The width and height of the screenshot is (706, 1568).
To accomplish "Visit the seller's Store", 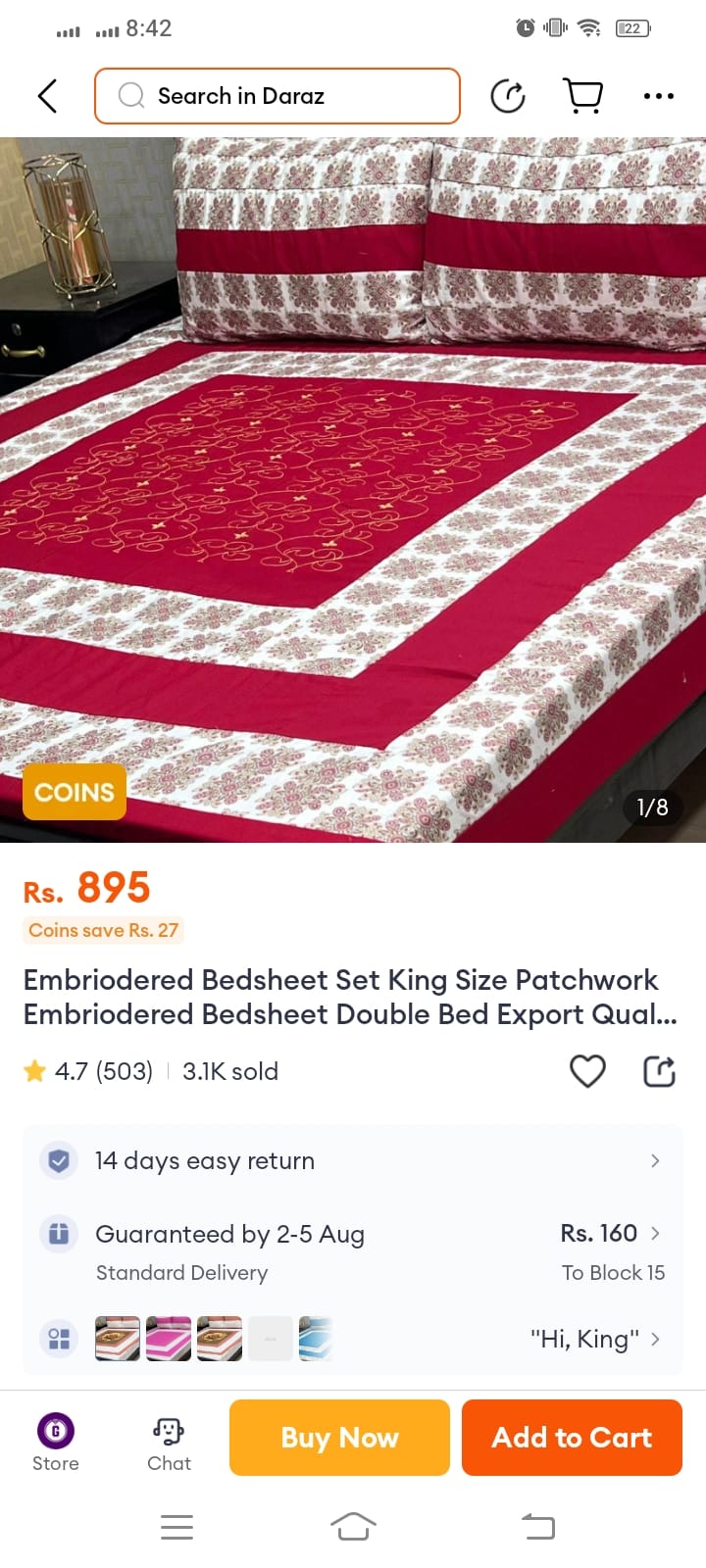I will point(56,1442).
